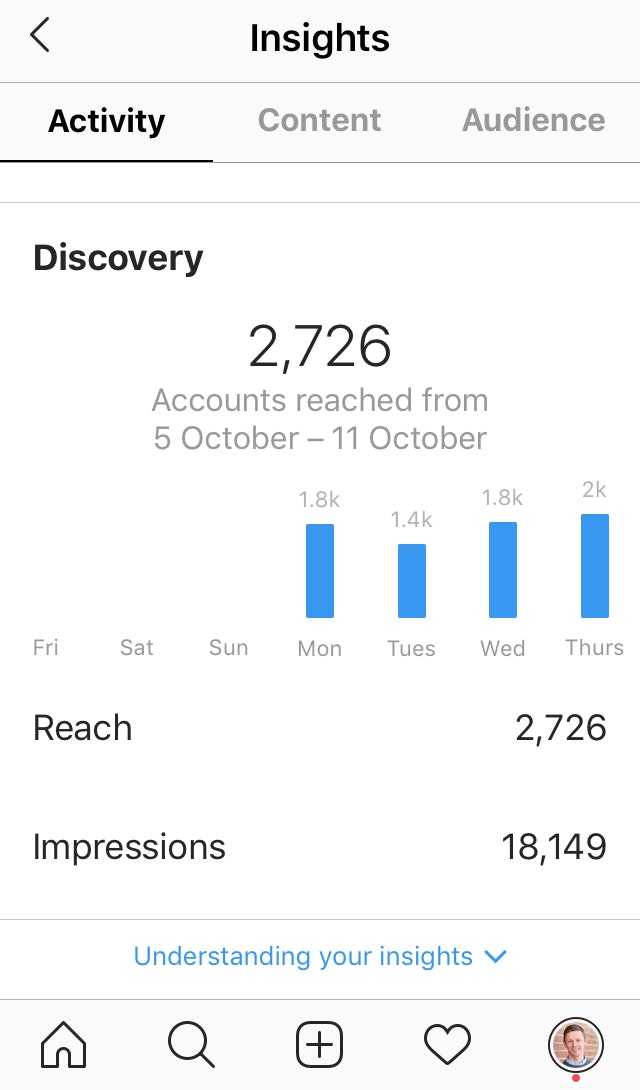Image resolution: width=640 pixels, height=1090 pixels.
Task: Open the search and explore page
Action: point(191,1046)
